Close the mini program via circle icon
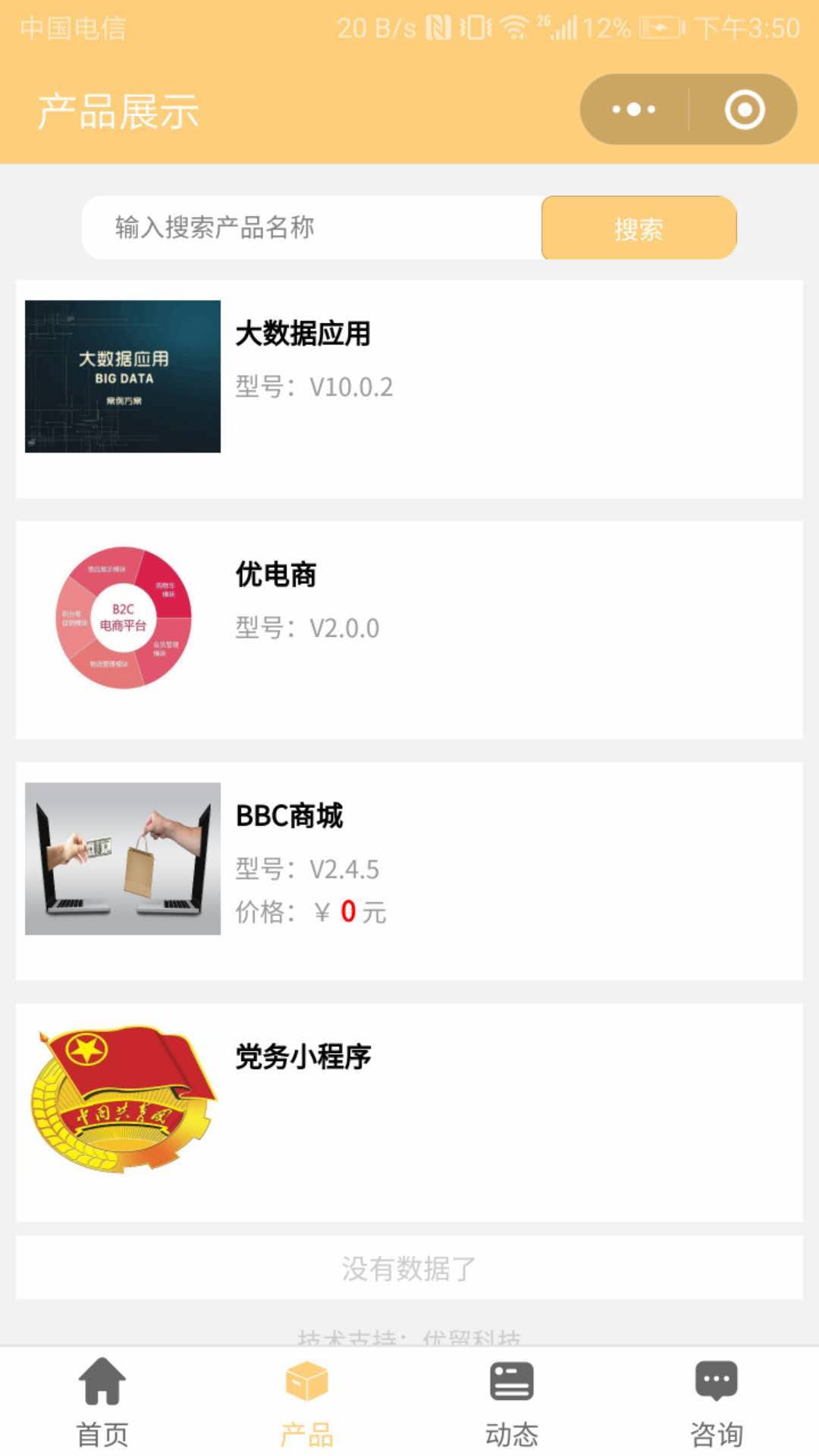Screen dimensions: 819x1456 [x=744, y=109]
